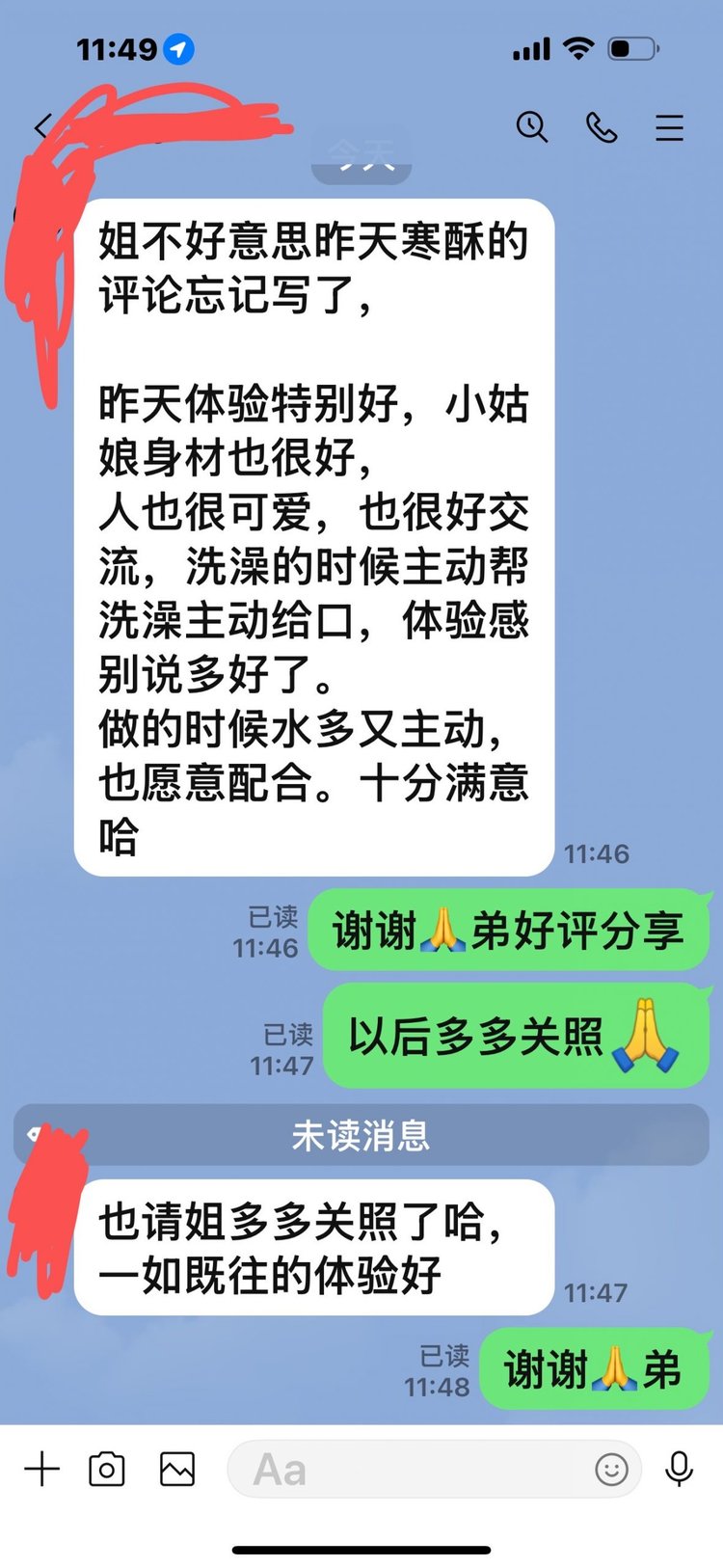Search within this conversation

pyautogui.click(x=531, y=127)
